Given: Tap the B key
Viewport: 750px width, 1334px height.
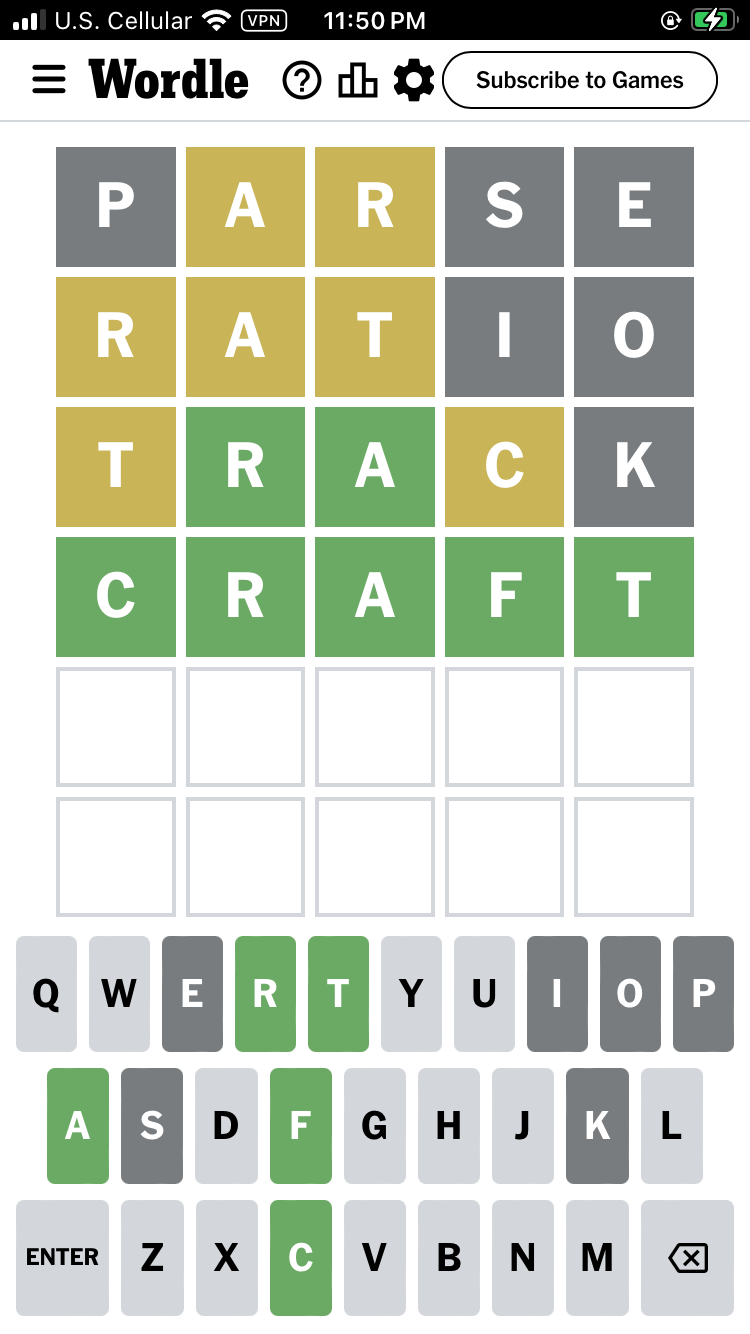Looking at the screenshot, I should click(449, 1258).
